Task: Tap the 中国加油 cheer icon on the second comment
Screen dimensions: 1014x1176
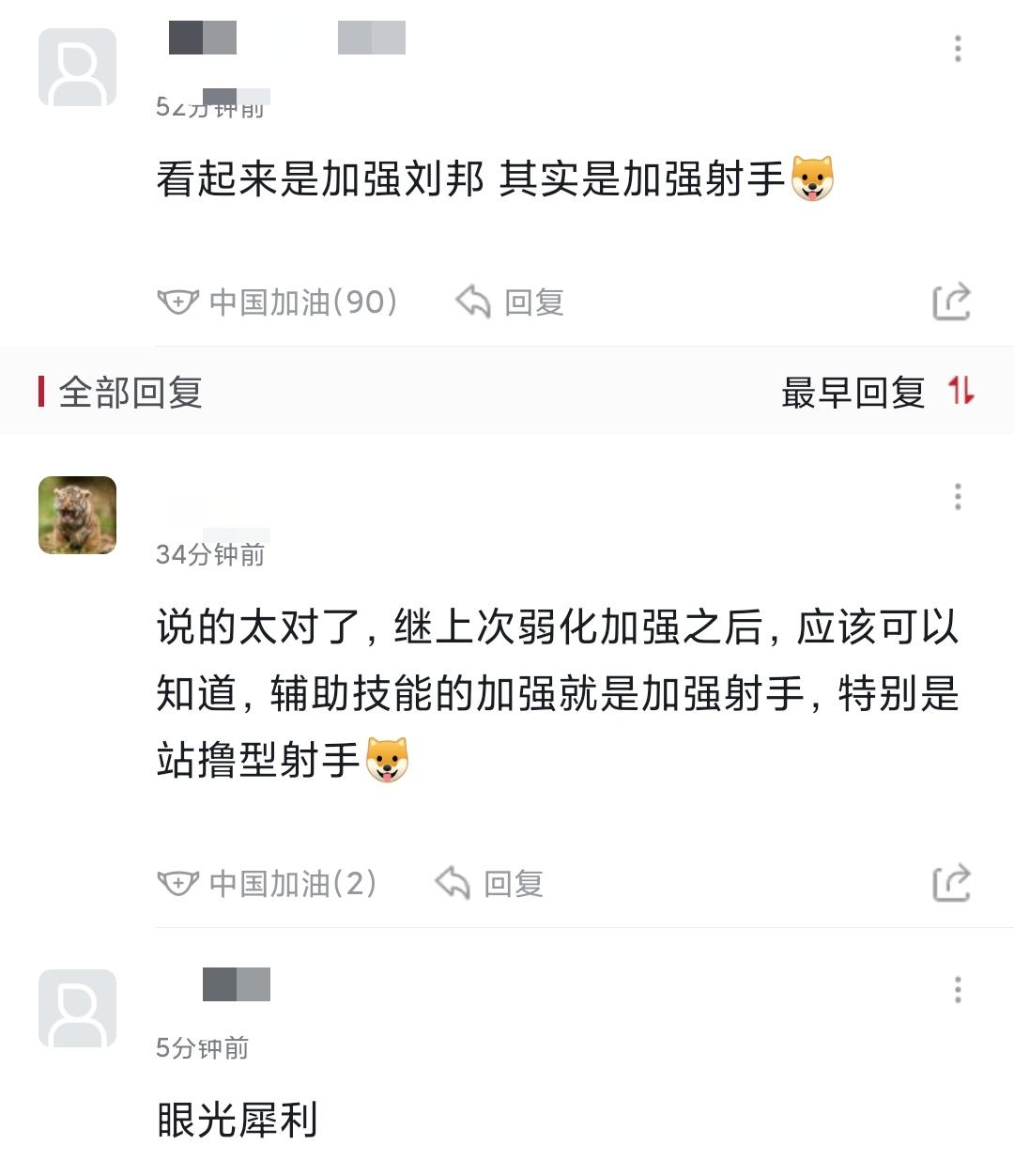Action: pyautogui.click(x=179, y=882)
